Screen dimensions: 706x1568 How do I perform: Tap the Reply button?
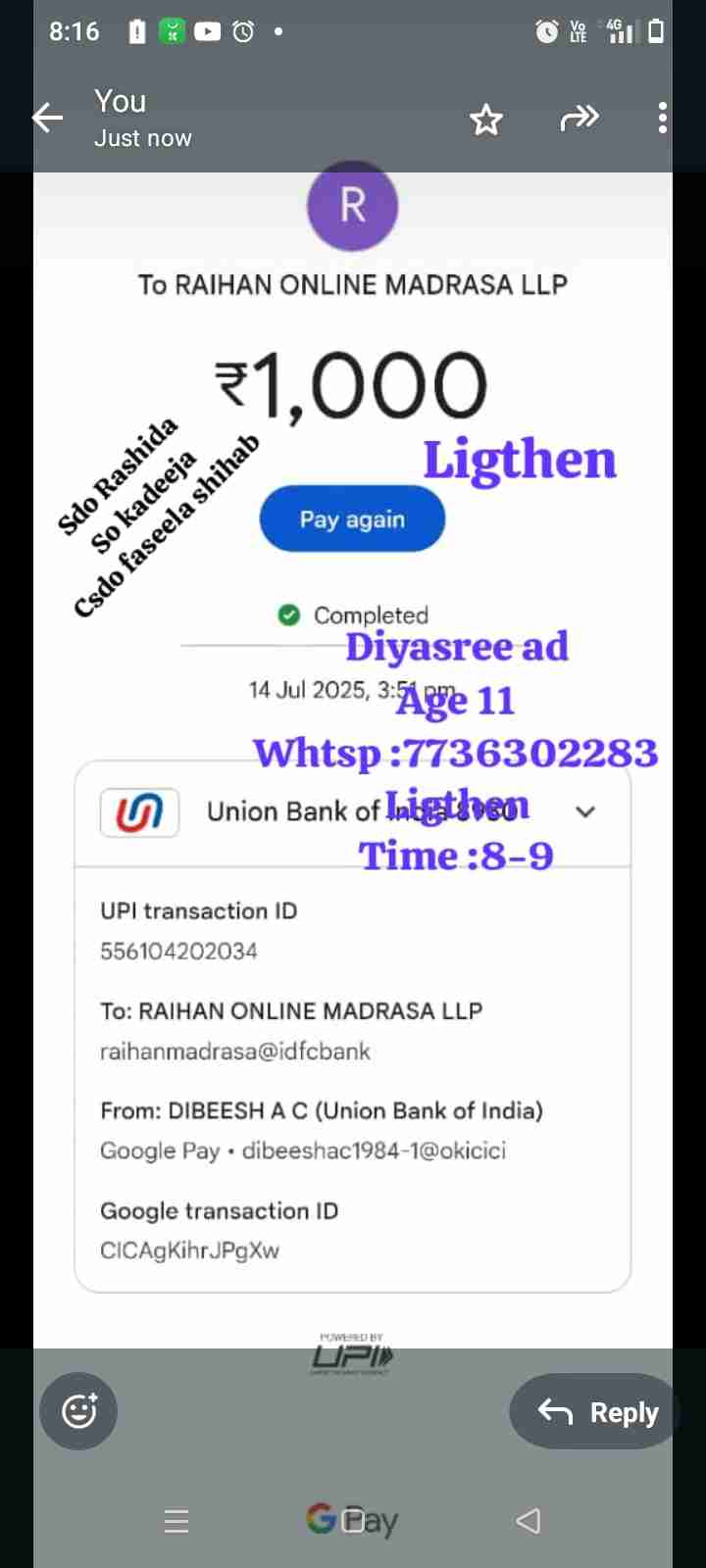point(598,1412)
